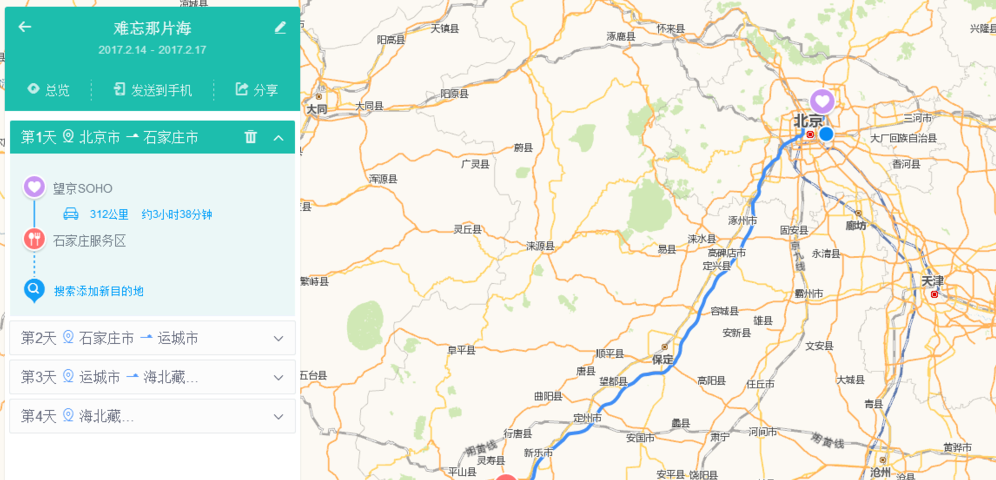The image size is (996, 480).
Task: Select the purple heart marker on map
Action: (821, 101)
